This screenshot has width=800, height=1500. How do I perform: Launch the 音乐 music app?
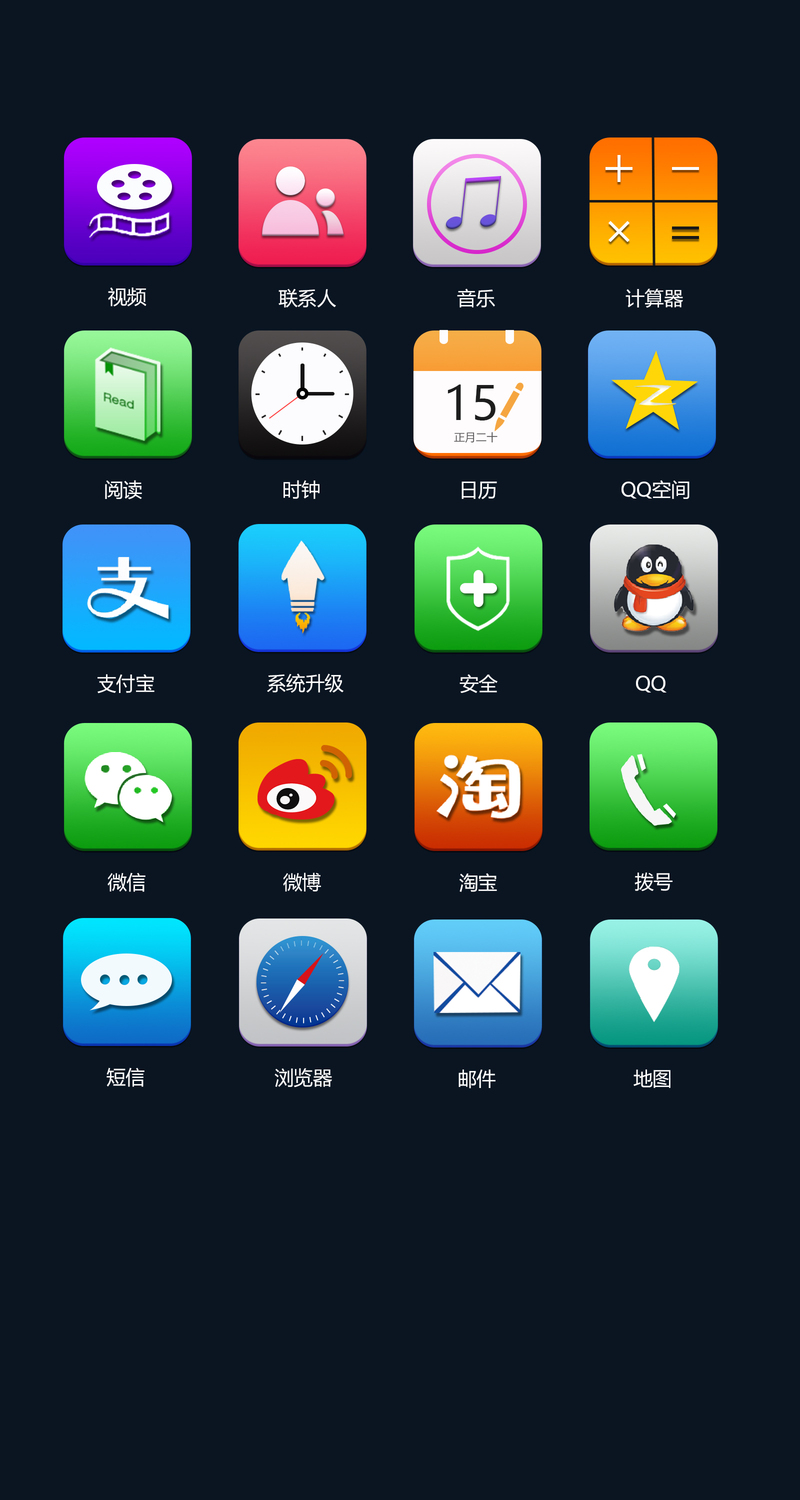pyautogui.click(x=477, y=202)
